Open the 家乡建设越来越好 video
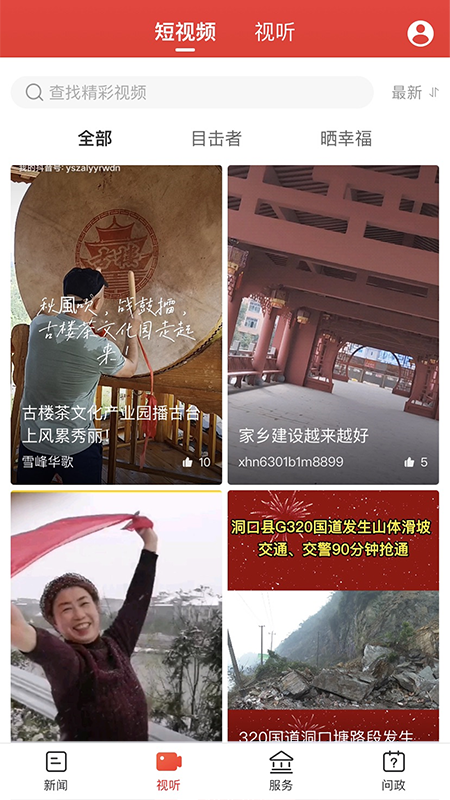The height and width of the screenshot is (800, 450). (x=333, y=324)
